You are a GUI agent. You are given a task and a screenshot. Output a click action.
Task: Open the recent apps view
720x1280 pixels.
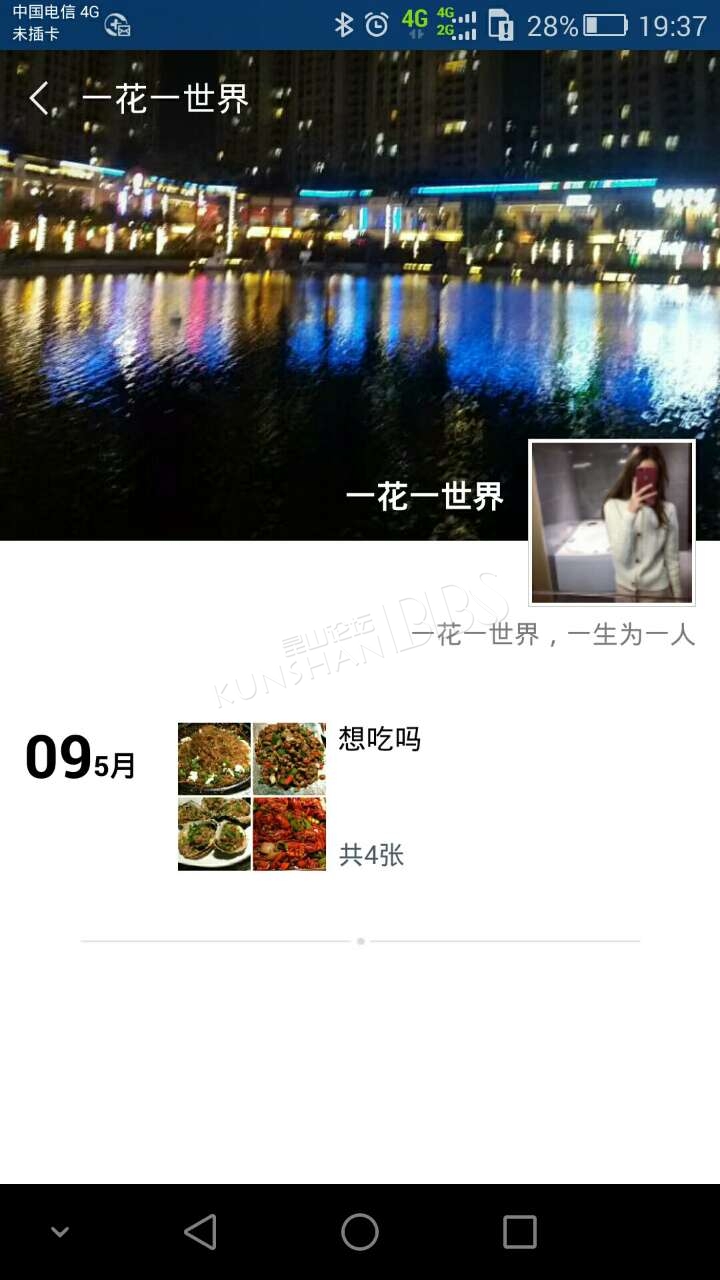click(x=519, y=1232)
